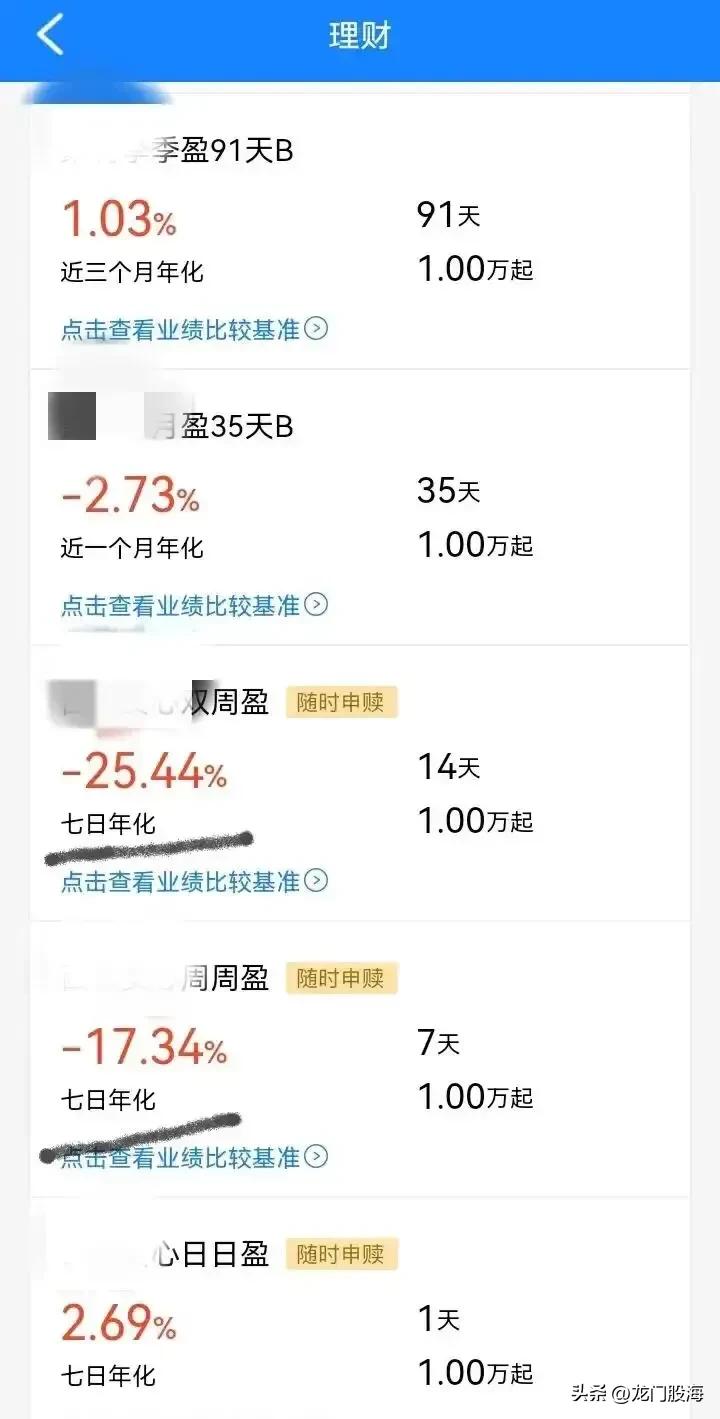This screenshot has height=1419, width=720.
Task: Tap the -25.44% rate of 双周盈
Action: click(x=140, y=770)
